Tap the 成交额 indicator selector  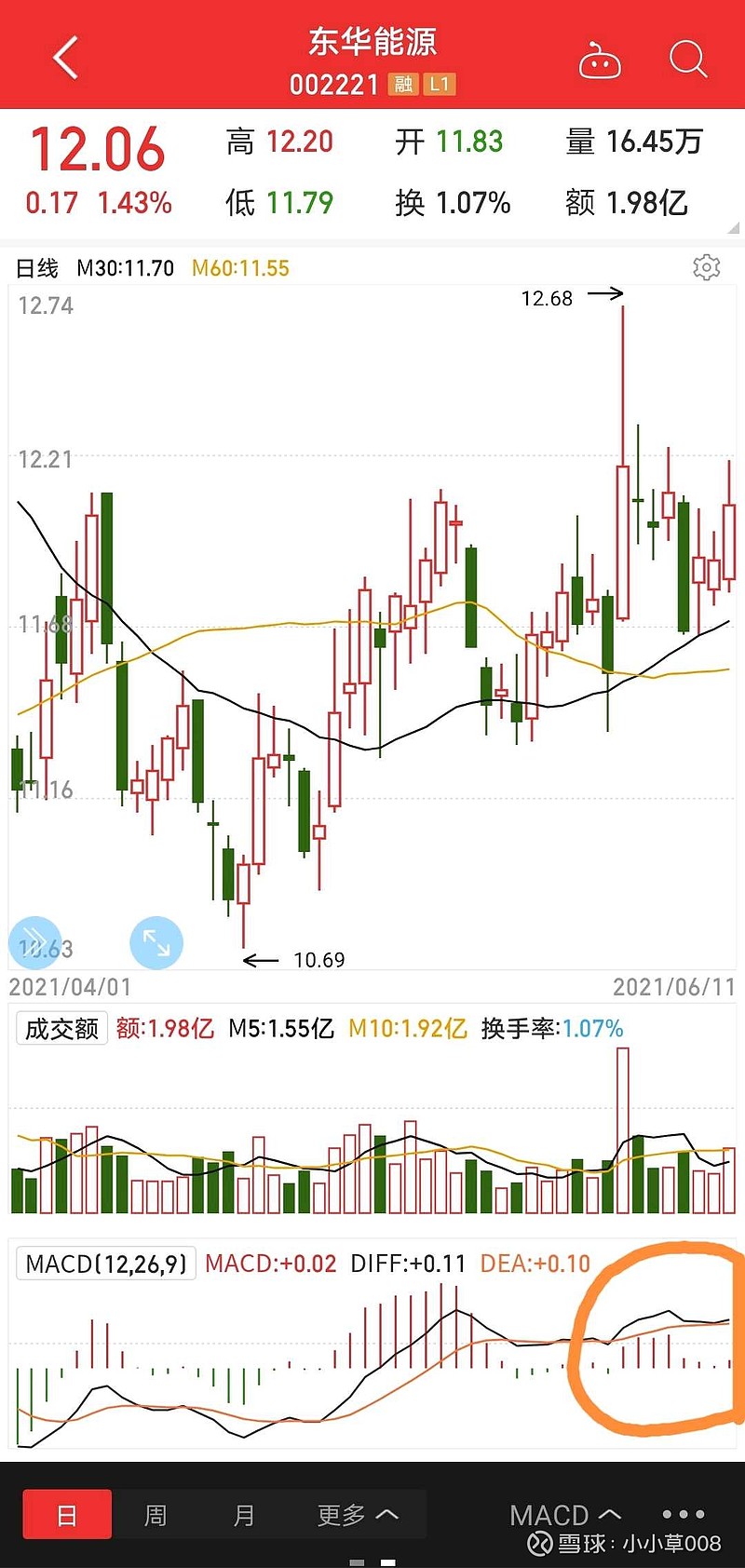tap(61, 1028)
